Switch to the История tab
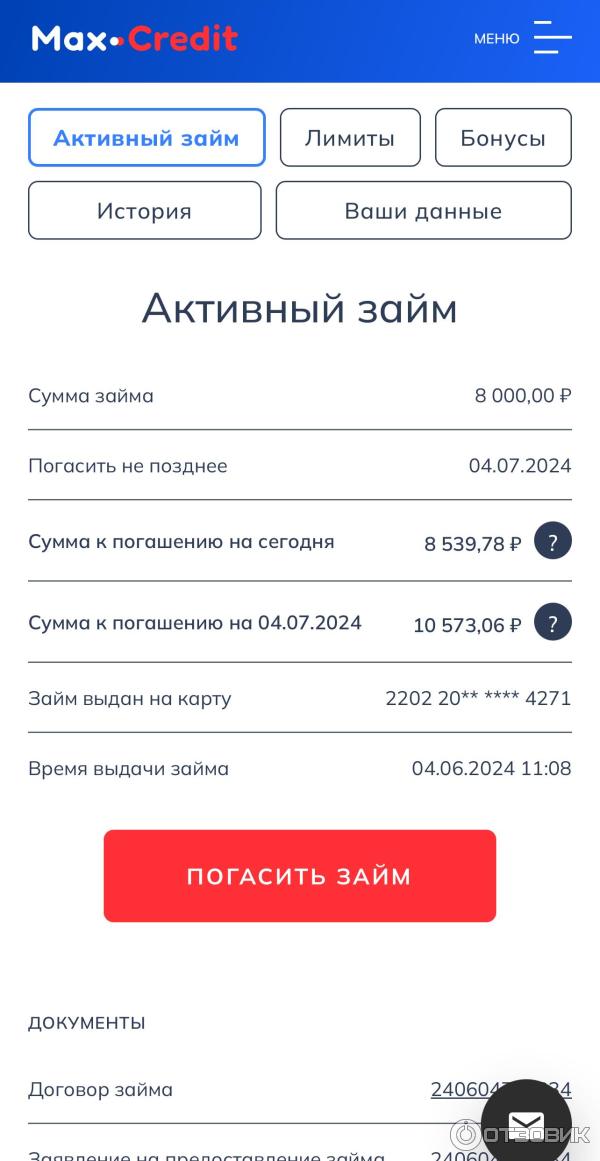The height and width of the screenshot is (1161, 600). pos(144,210)
